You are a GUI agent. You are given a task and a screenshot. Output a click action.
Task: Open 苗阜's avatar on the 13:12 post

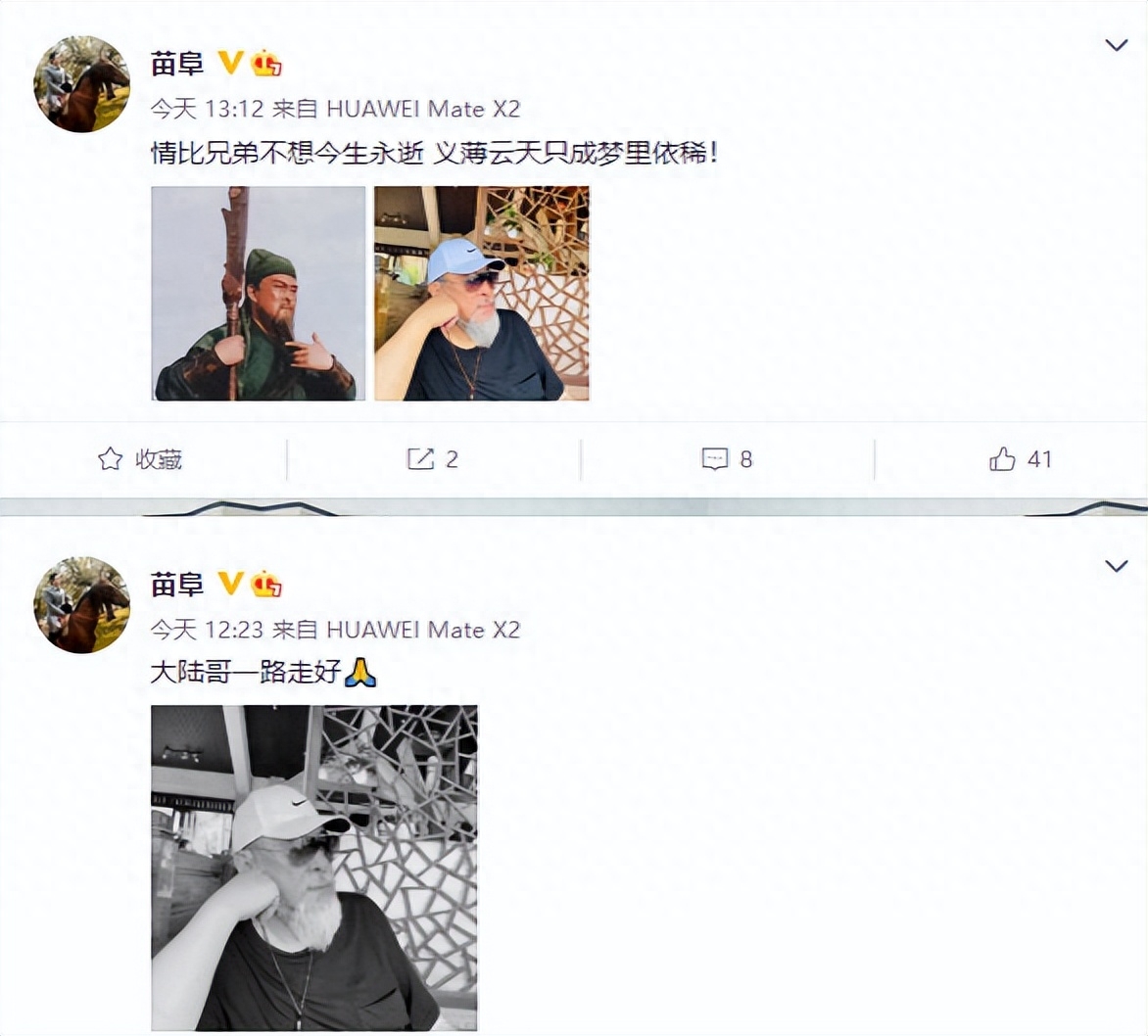pyautogui.click(x=81, y=84)
